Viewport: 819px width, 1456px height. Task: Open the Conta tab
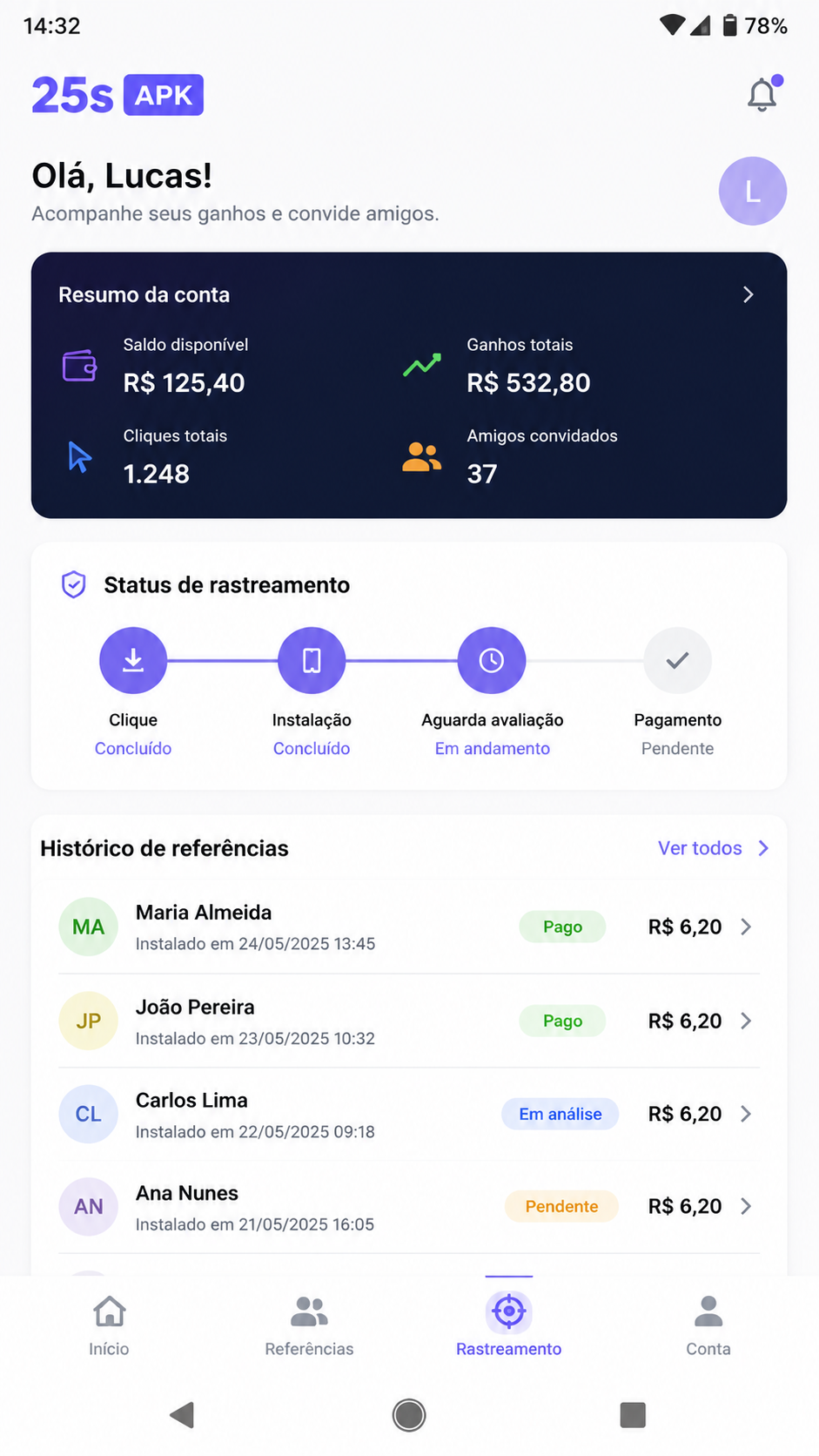click(x=708, y=1325)
